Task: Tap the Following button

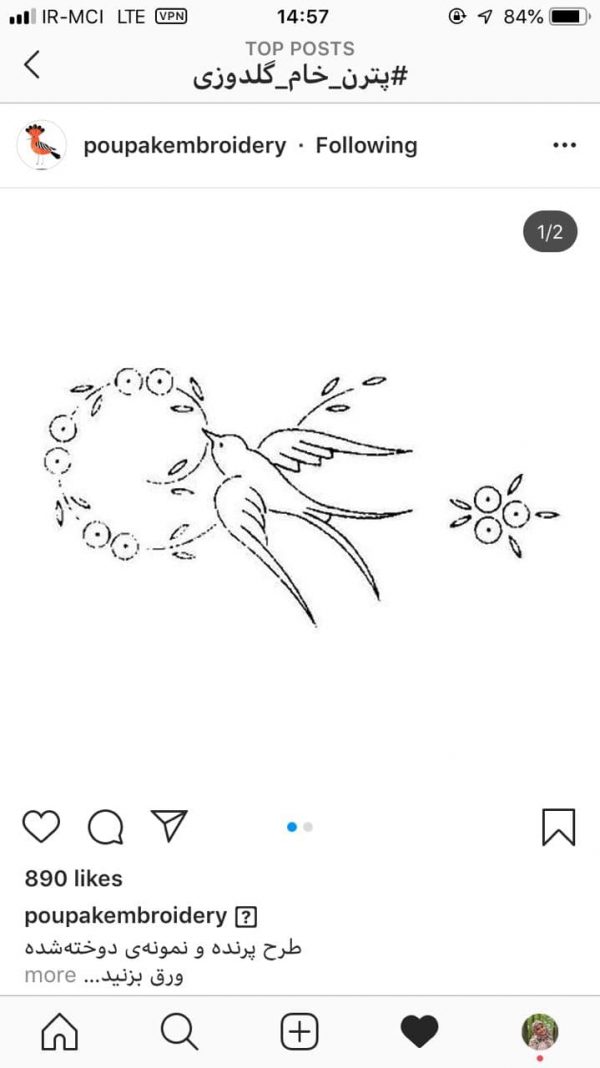Action: coord(366,146)
